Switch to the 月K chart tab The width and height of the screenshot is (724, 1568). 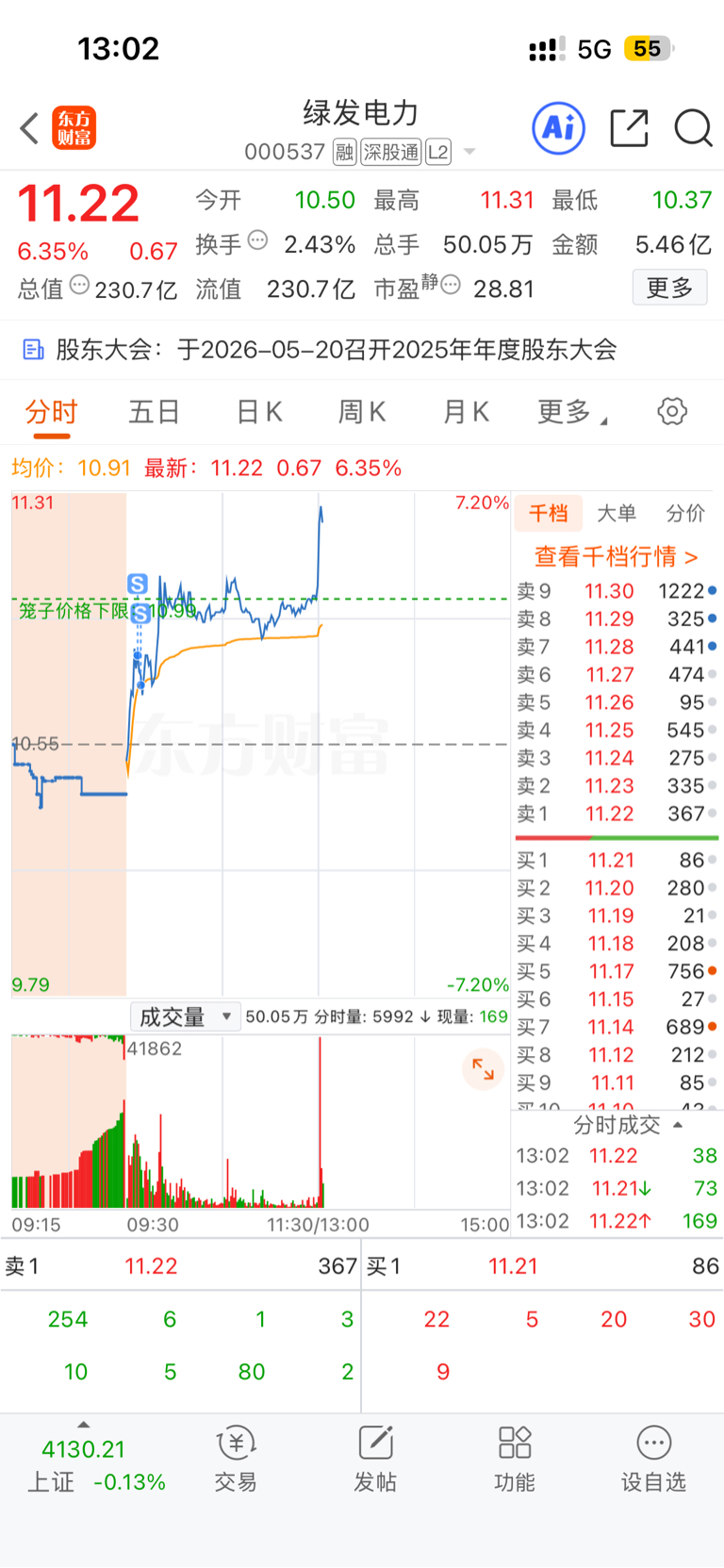tap(466, 412)
